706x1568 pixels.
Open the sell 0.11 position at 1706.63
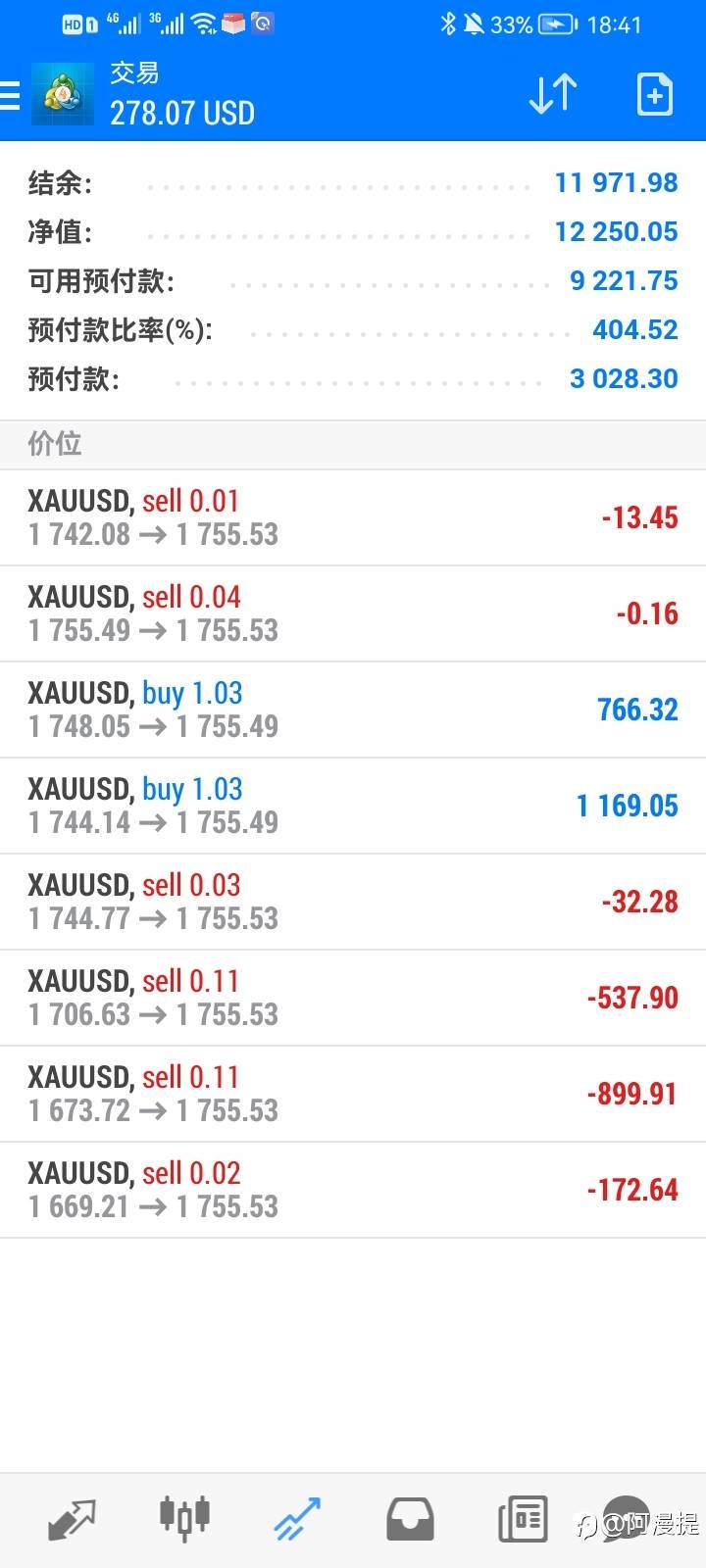353,998
